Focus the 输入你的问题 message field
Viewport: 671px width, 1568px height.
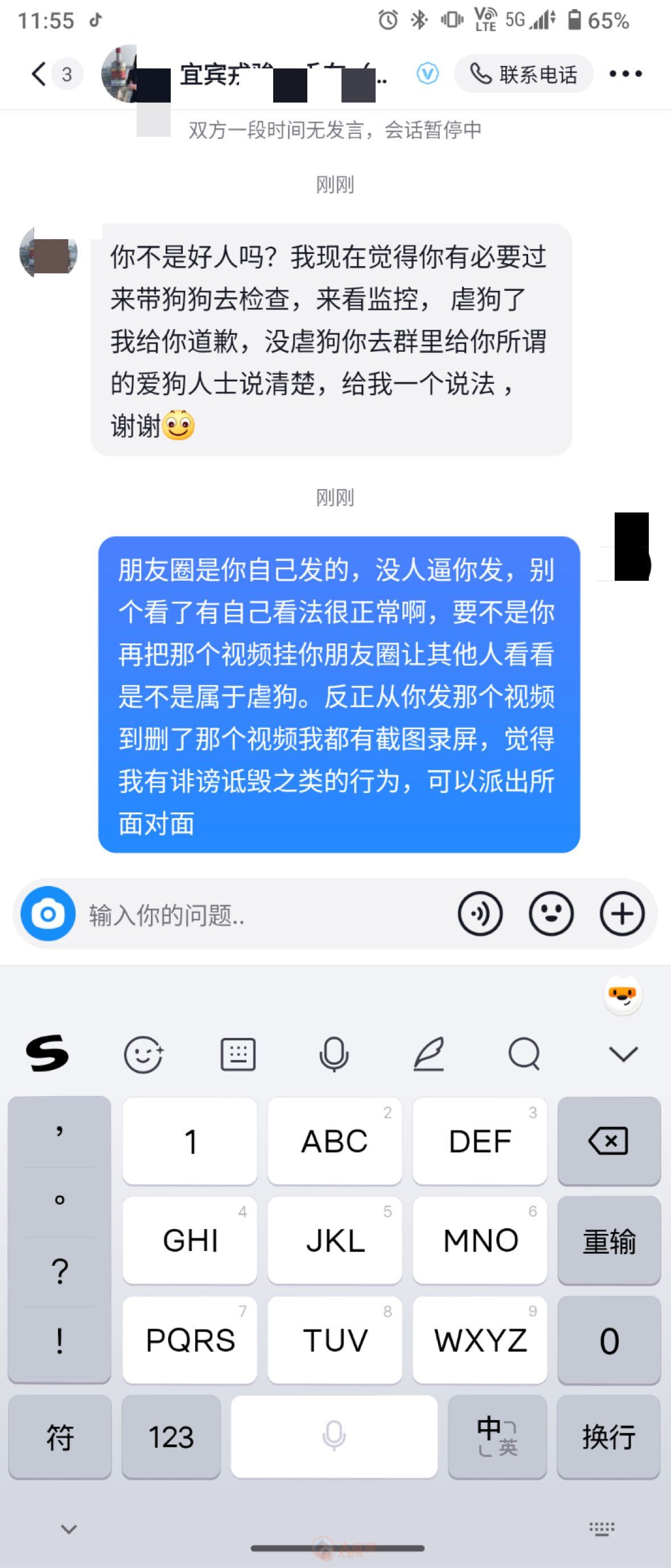[x=262, y=914]
